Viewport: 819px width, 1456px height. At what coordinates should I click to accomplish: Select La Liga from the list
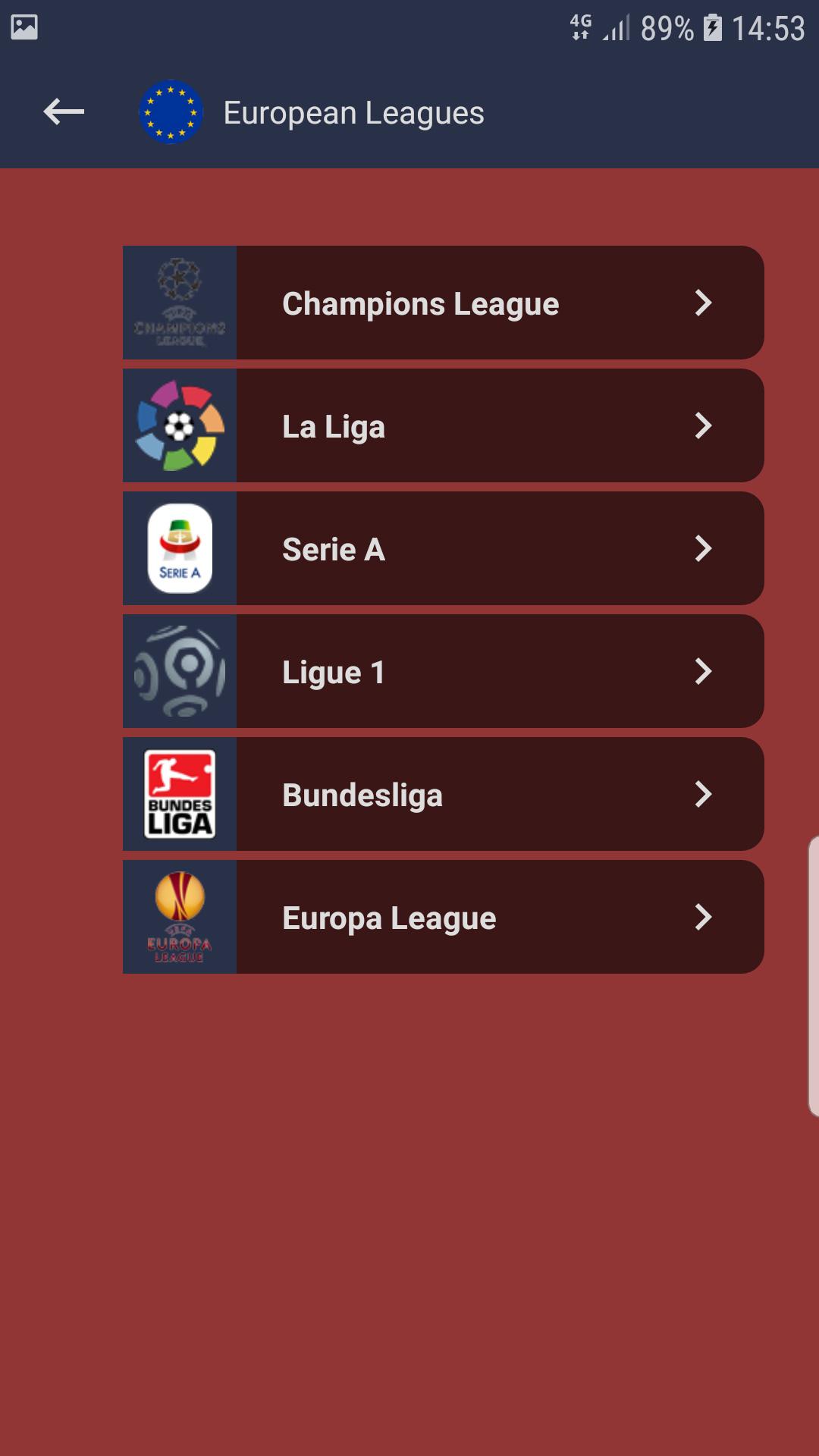coord(443,425)
